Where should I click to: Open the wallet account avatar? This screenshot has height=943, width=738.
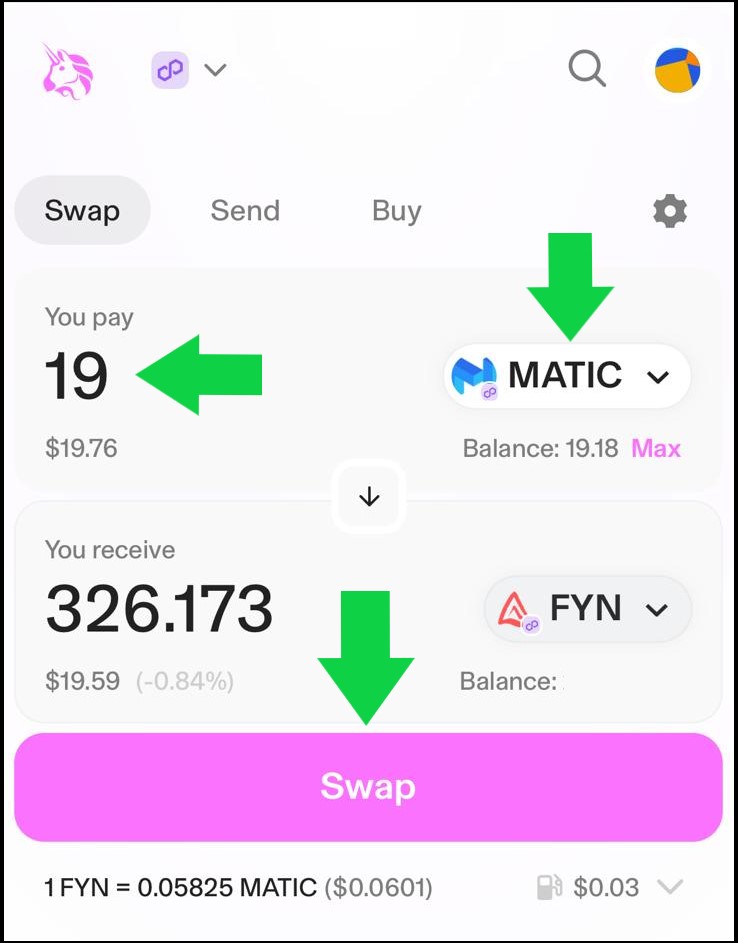tap(677, 70)
